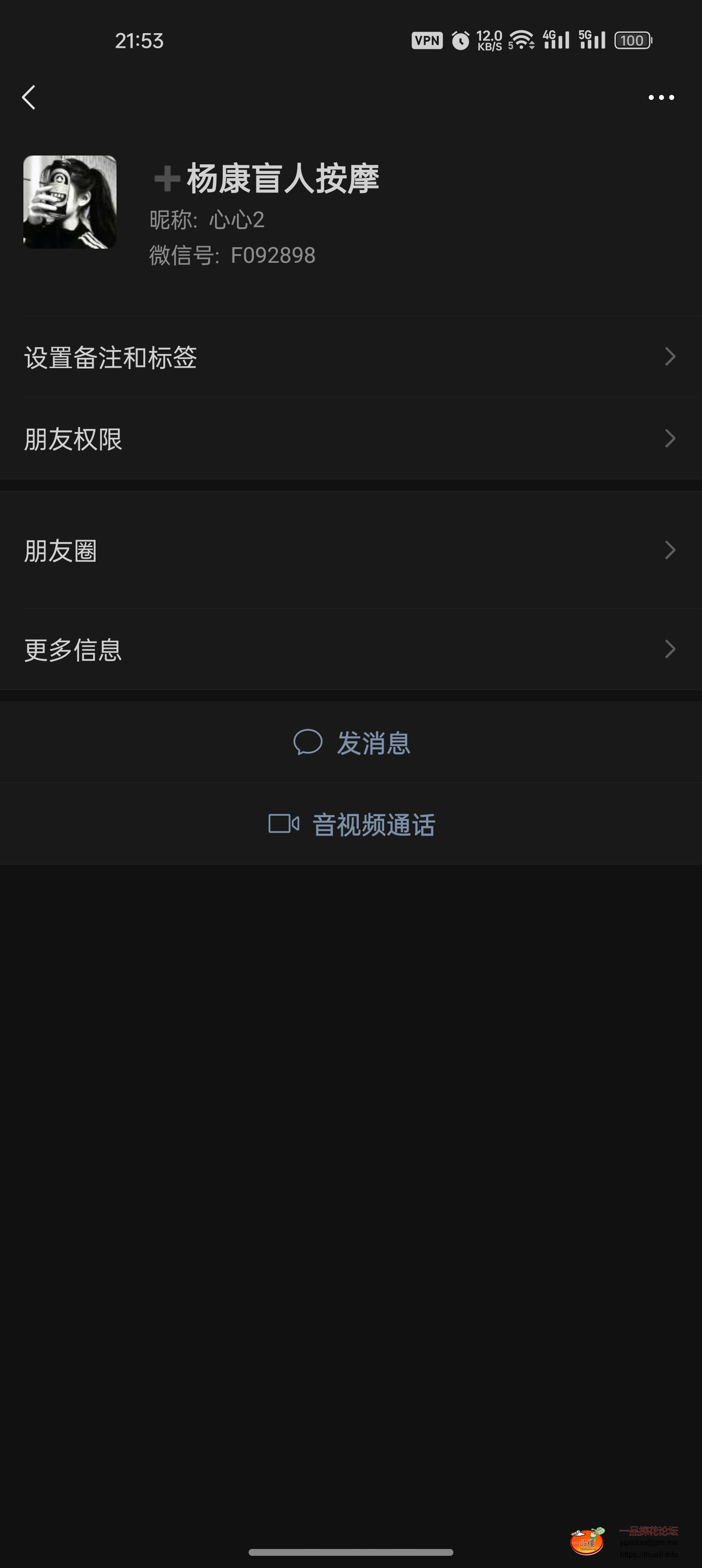Tap the chat bubble icon next to 发消息
702x1568 pixels.
click(x=309, y=743)
